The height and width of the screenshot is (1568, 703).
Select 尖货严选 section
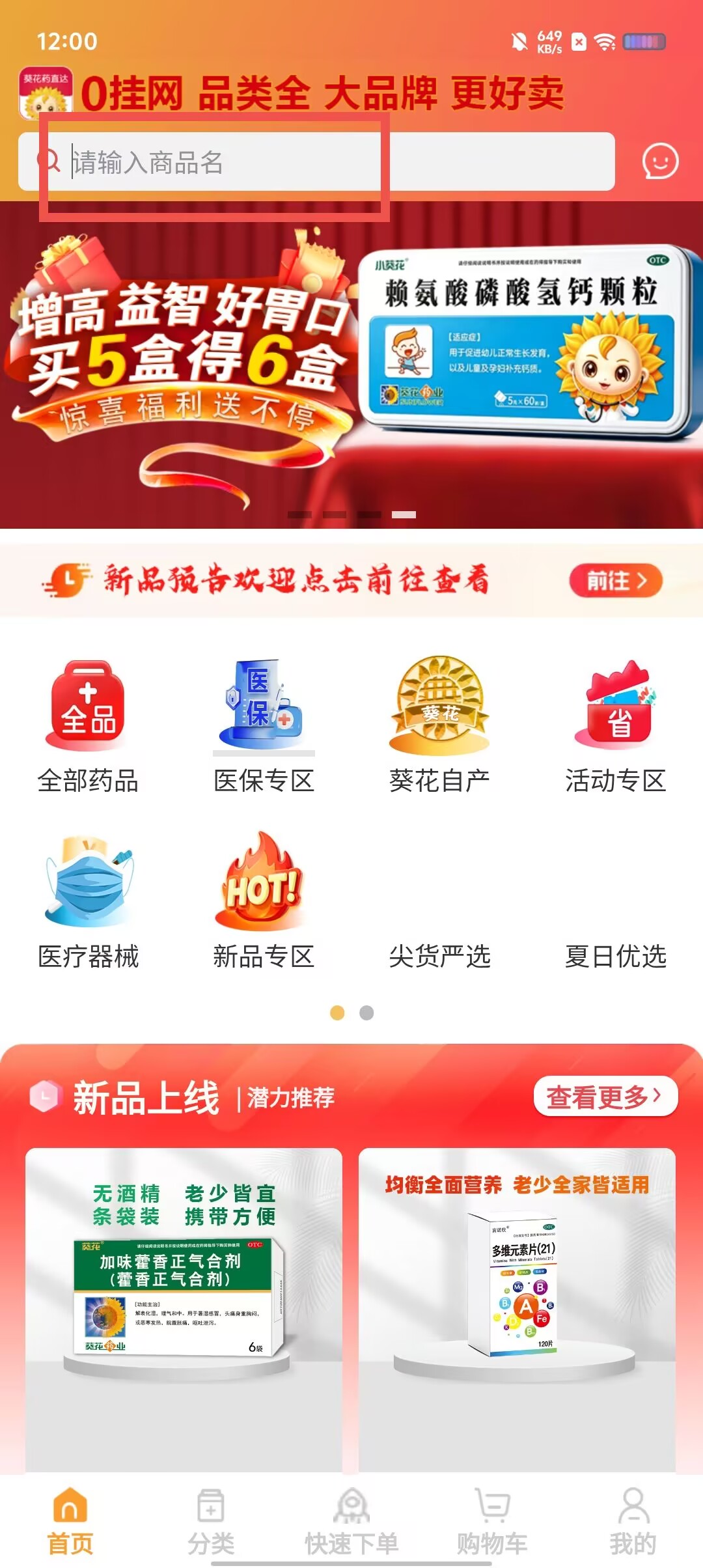tap(439, 956)
